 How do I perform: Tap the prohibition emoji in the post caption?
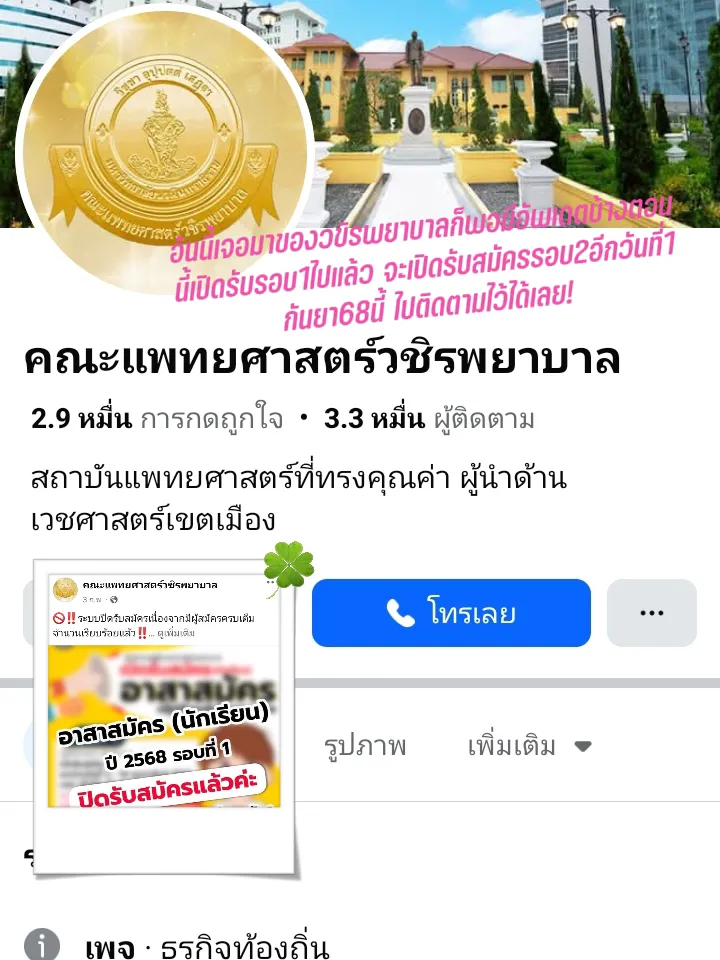click(x=57, y=620)
